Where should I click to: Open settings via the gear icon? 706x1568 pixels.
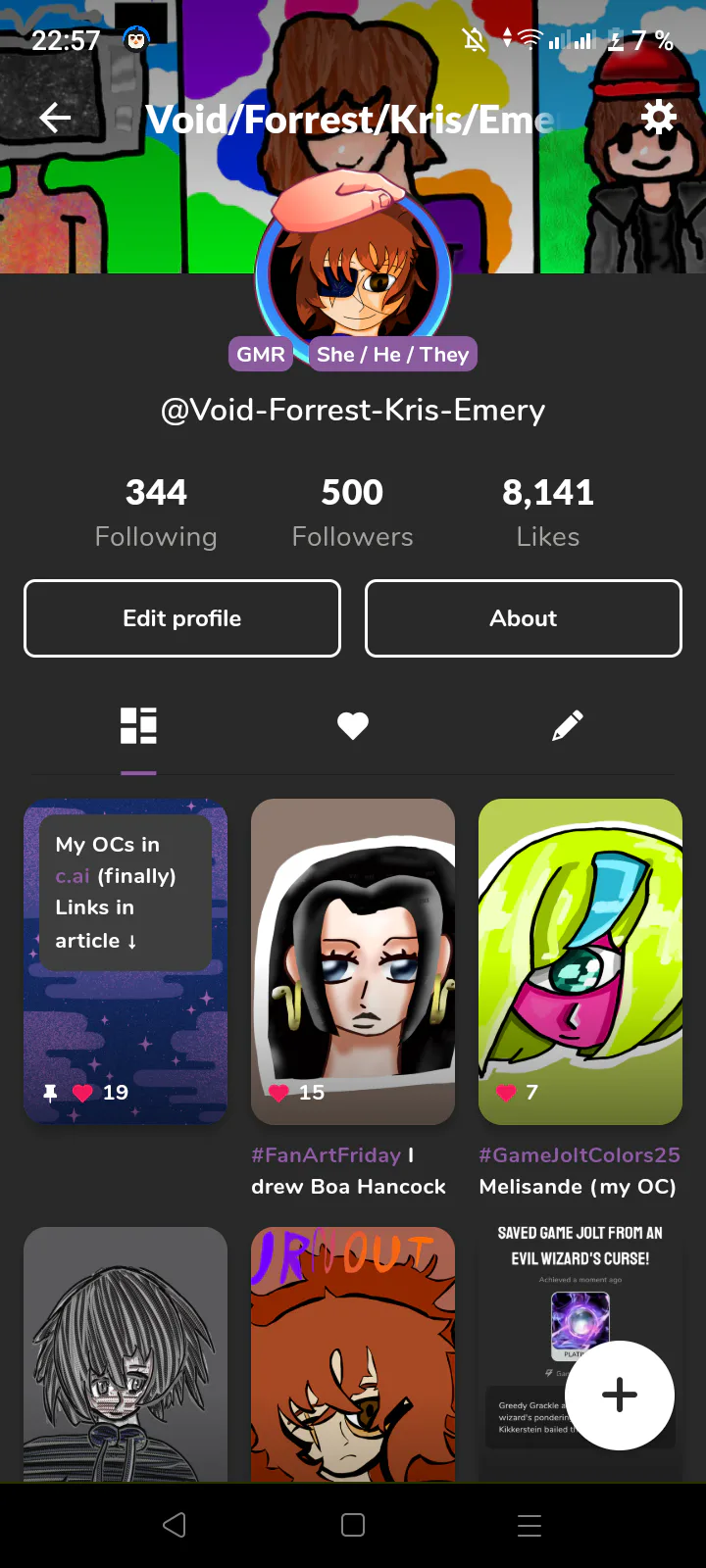[x=658, y=117]
